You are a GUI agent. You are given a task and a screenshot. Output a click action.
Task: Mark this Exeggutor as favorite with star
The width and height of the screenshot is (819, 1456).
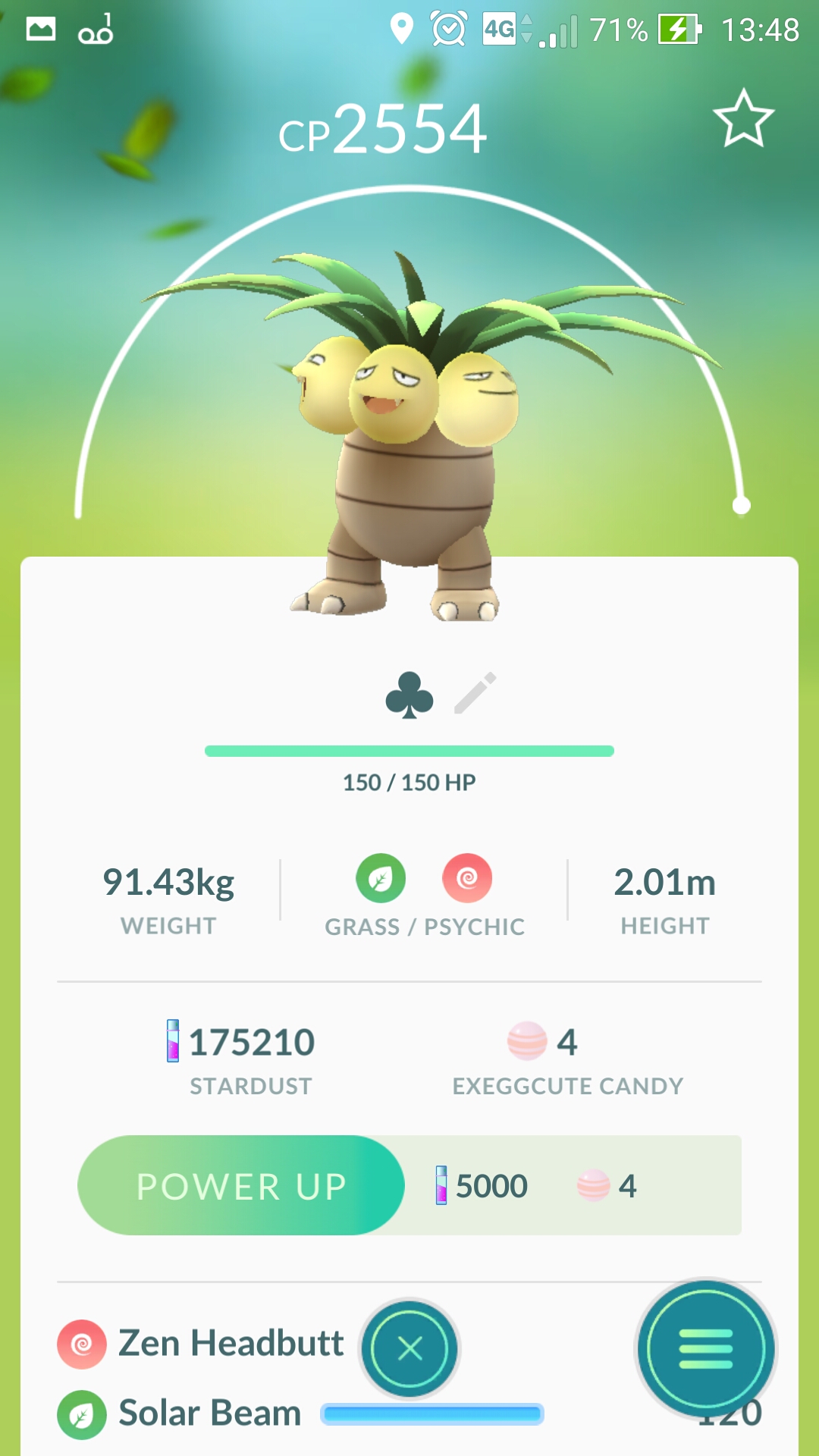point(743,118)
